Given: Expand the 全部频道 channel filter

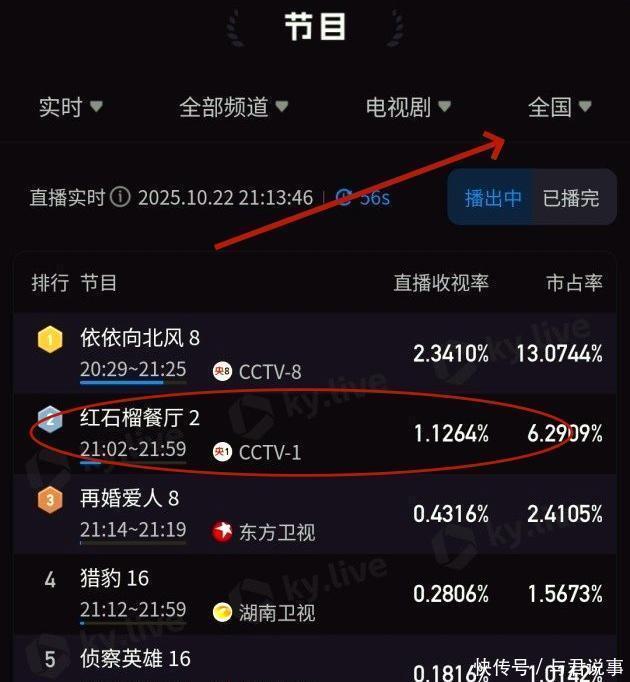Looking at the screenshot, I should click(234, 107).
